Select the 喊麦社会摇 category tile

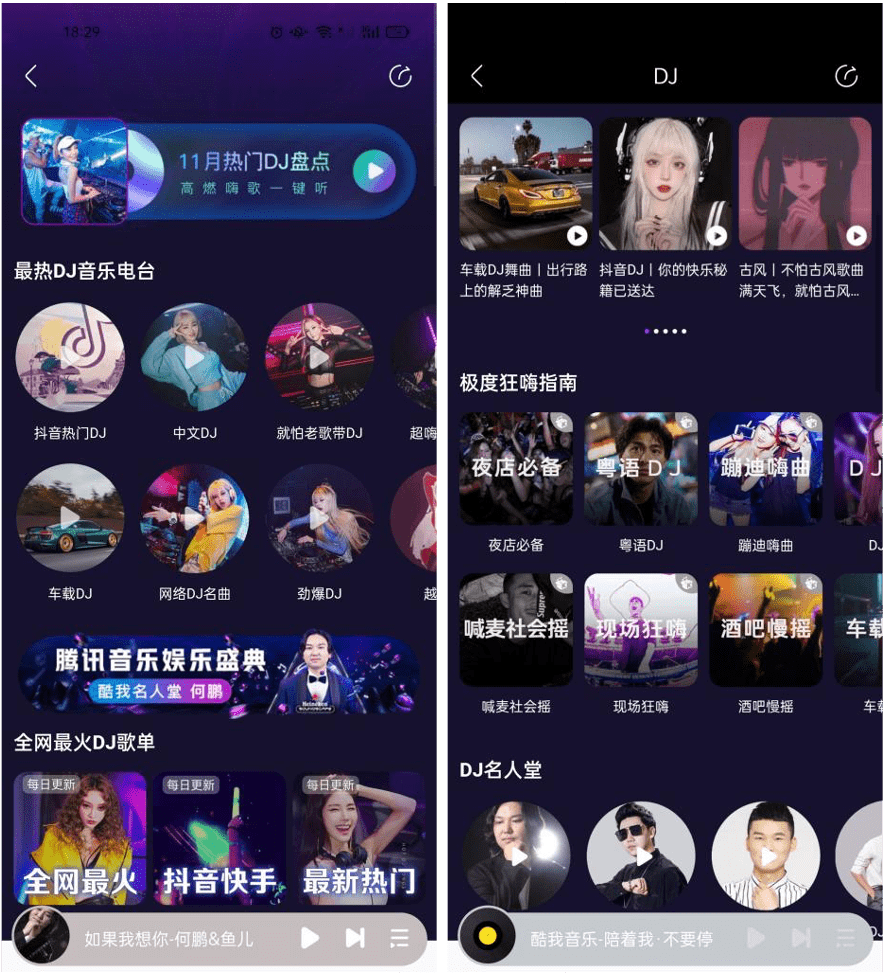tap(516, 629)
